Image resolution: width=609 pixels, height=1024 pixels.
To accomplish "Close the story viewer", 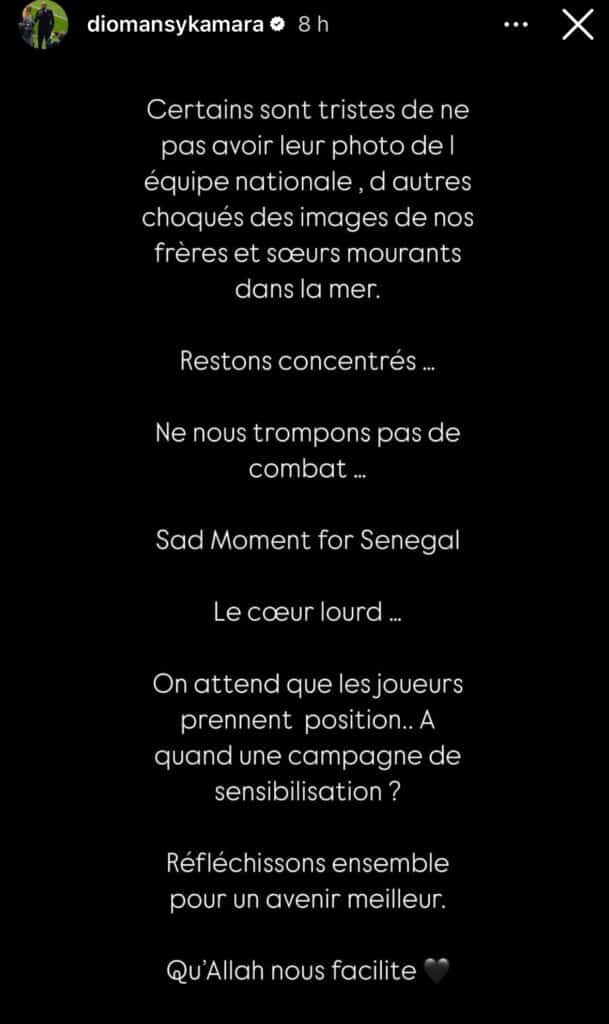I will 578,26.
